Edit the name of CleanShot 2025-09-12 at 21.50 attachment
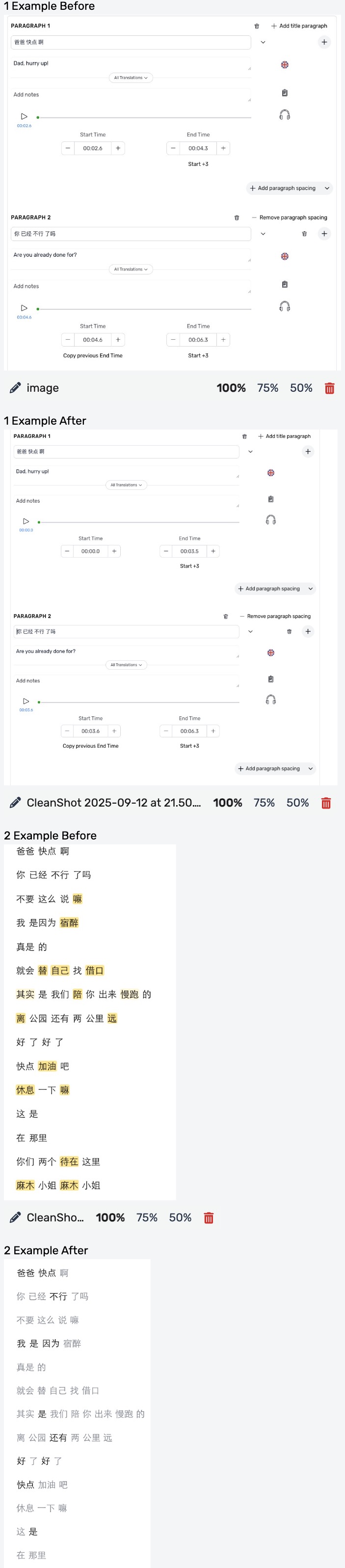 point(15,802)
